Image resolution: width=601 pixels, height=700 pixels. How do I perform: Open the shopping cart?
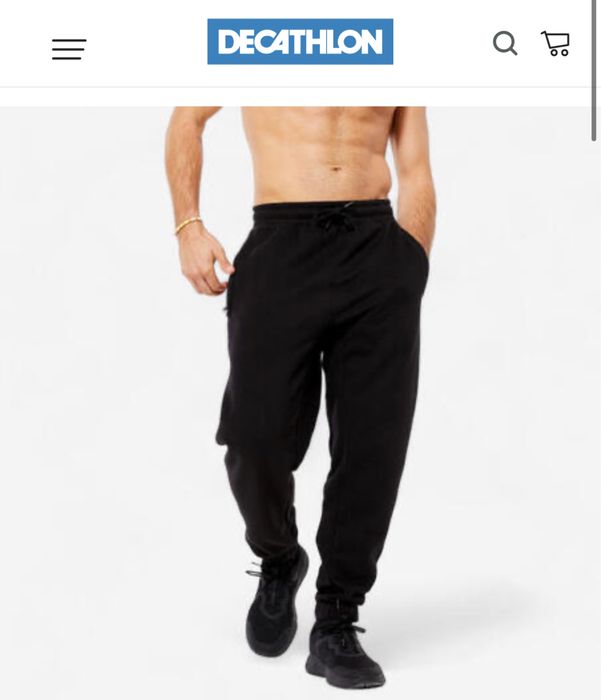[x=556, y=43]
